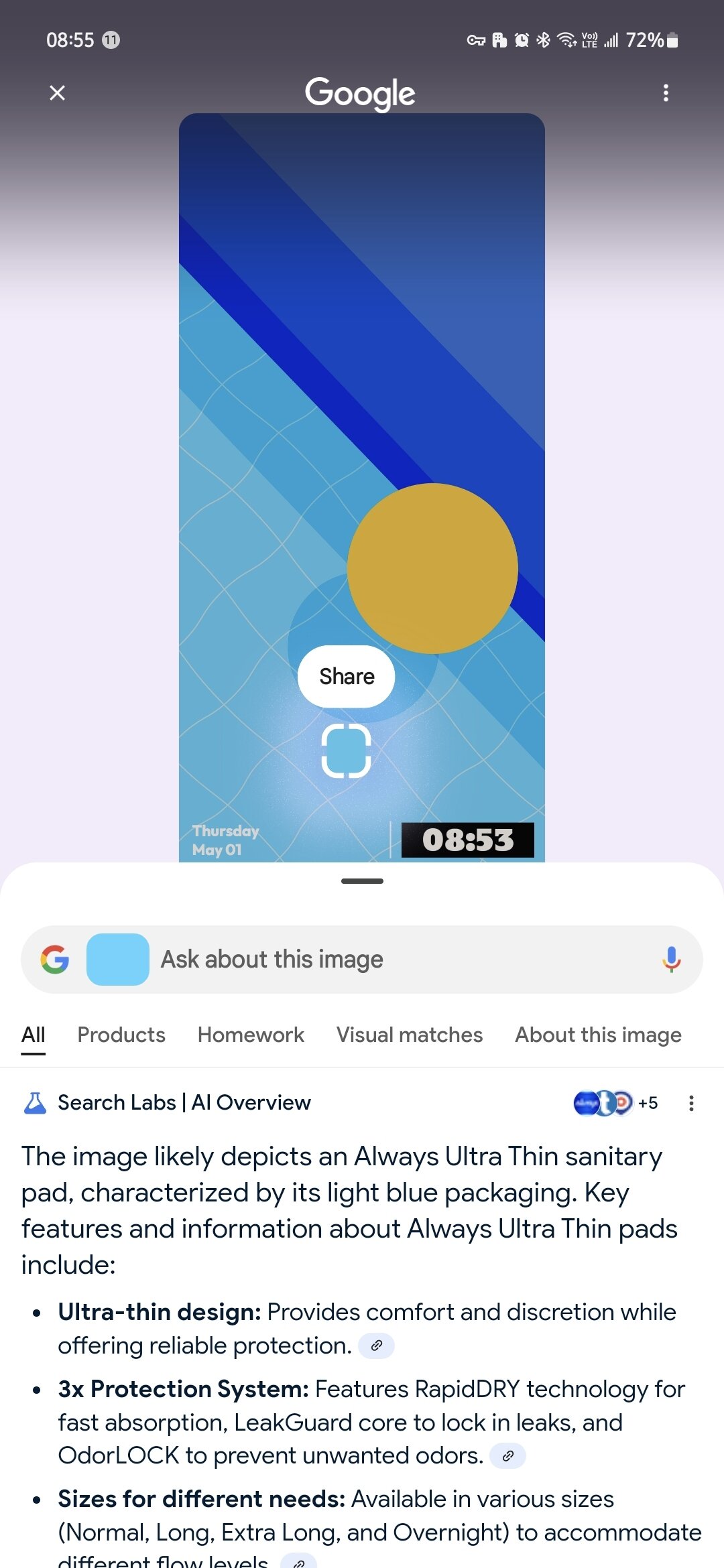Image resolution: width=724 pixels, height=1568 pixels.
Task: Close the Google Lens view
Action: click(x=58, y=92)
